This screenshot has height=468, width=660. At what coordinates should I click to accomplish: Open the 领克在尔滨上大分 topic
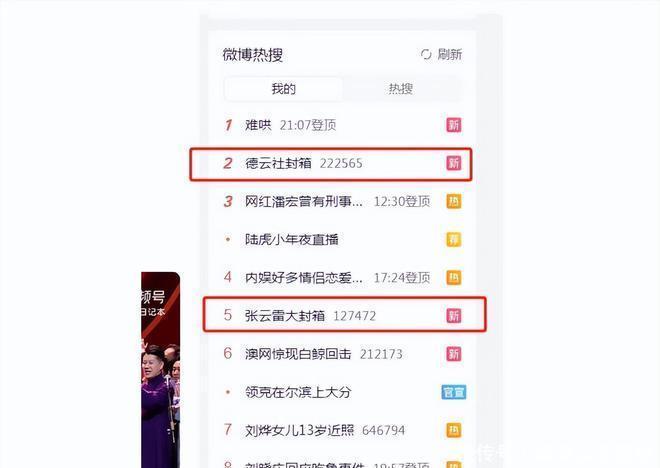click(298, 392)
